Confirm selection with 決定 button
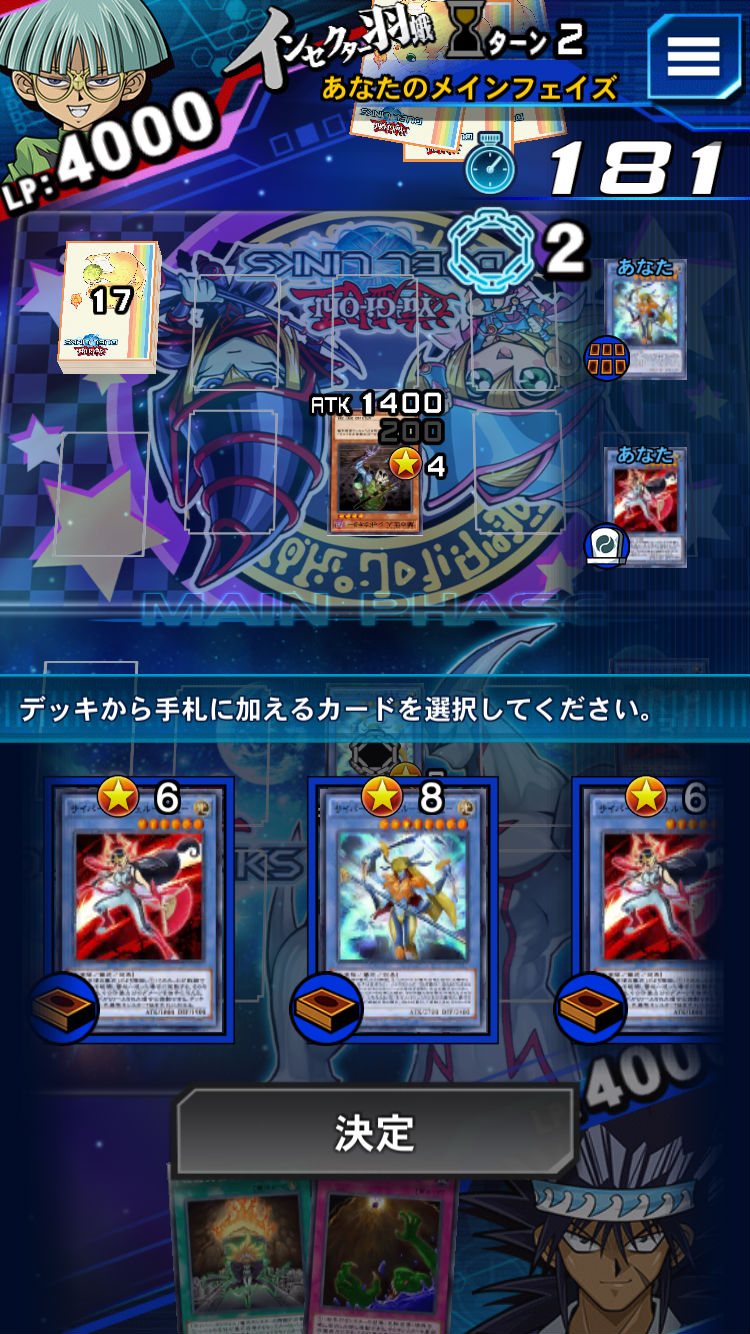This screenshot has height=1334, width=750. tap(374, 1131)
